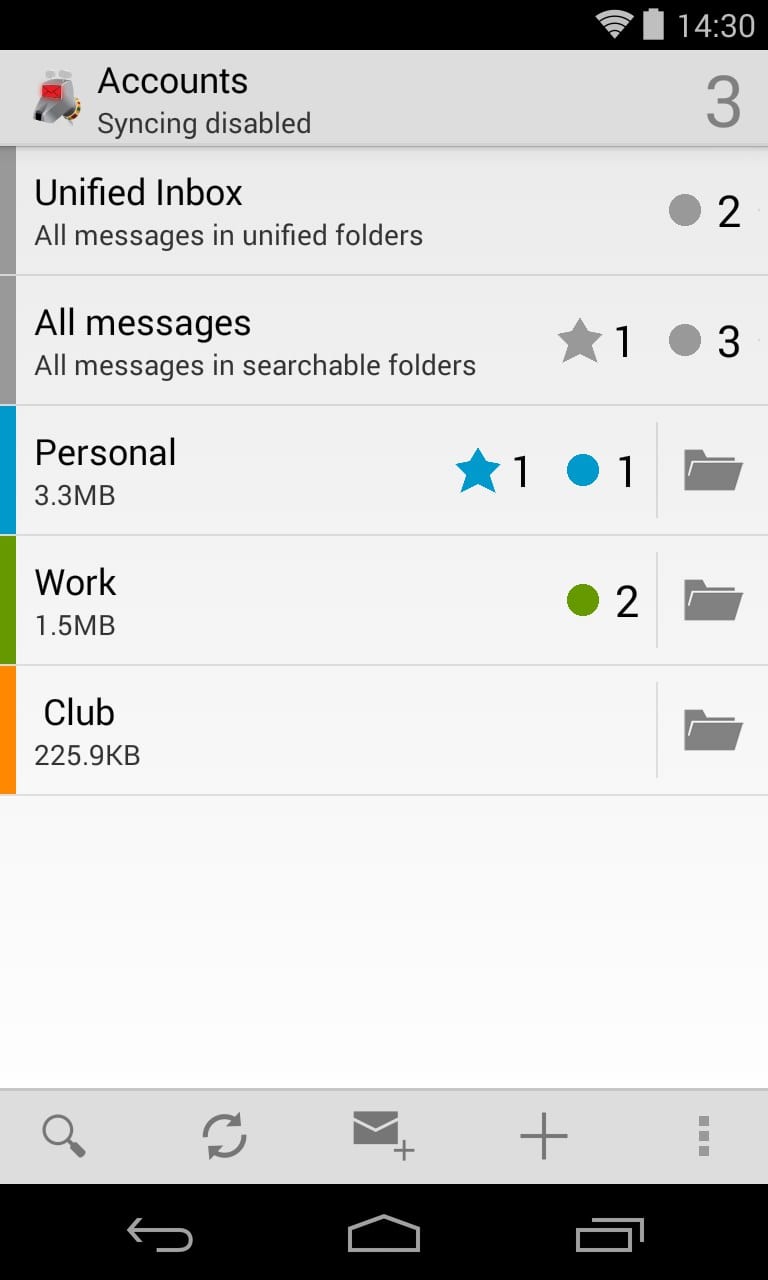Show folders for the Personal account
768x1280 pixels.
[x=713, y=471]
